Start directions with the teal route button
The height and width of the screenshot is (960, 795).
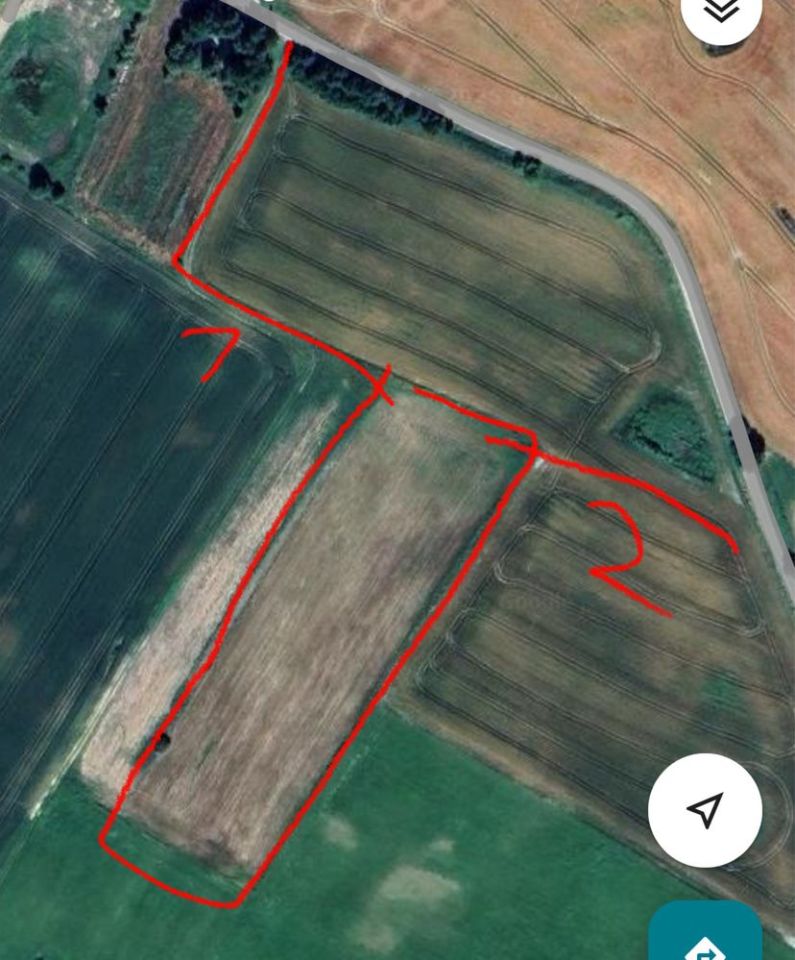click(706, 938)
